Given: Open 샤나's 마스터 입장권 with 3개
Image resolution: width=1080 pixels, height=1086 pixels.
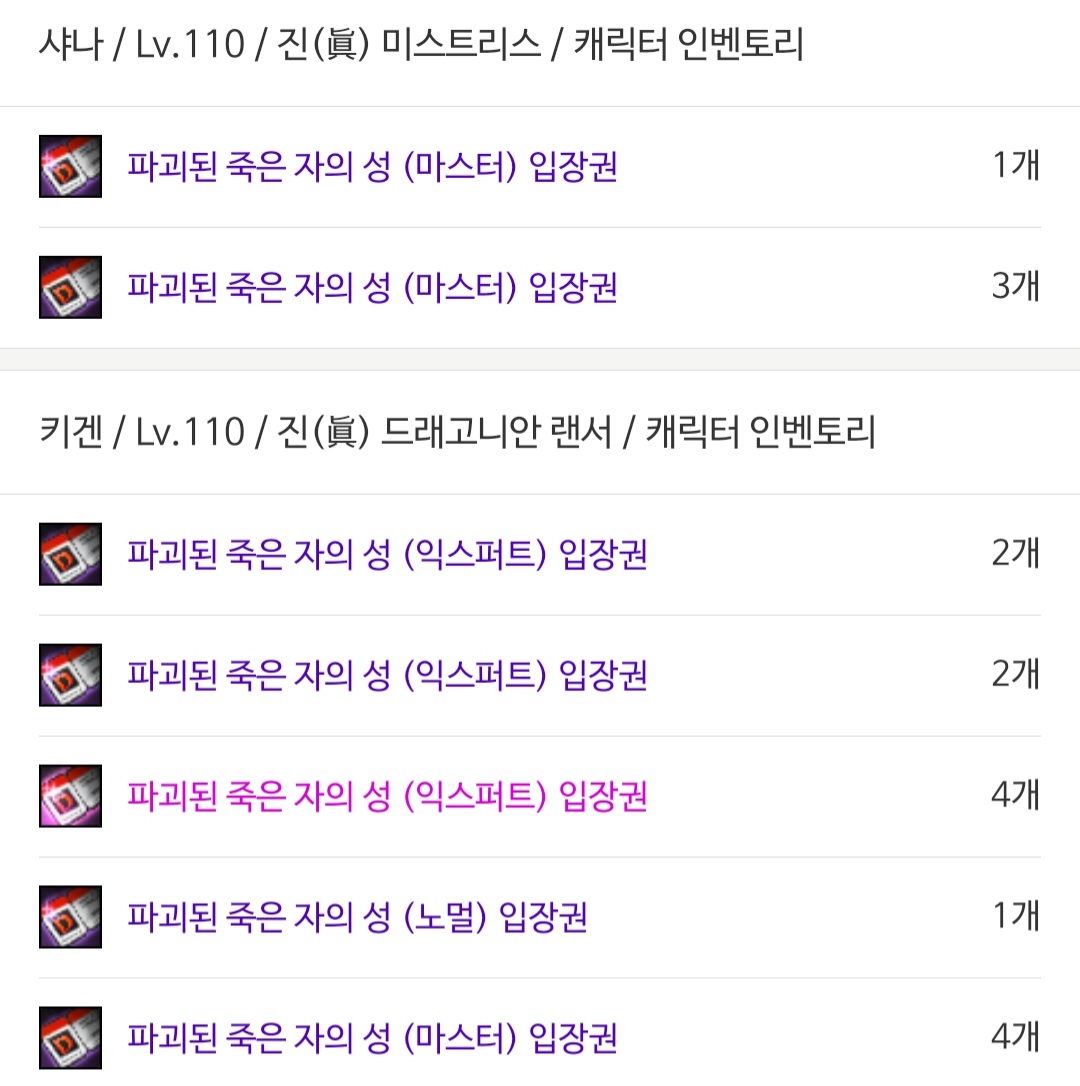Looking at the screenshot, I should tap(372, 287).
